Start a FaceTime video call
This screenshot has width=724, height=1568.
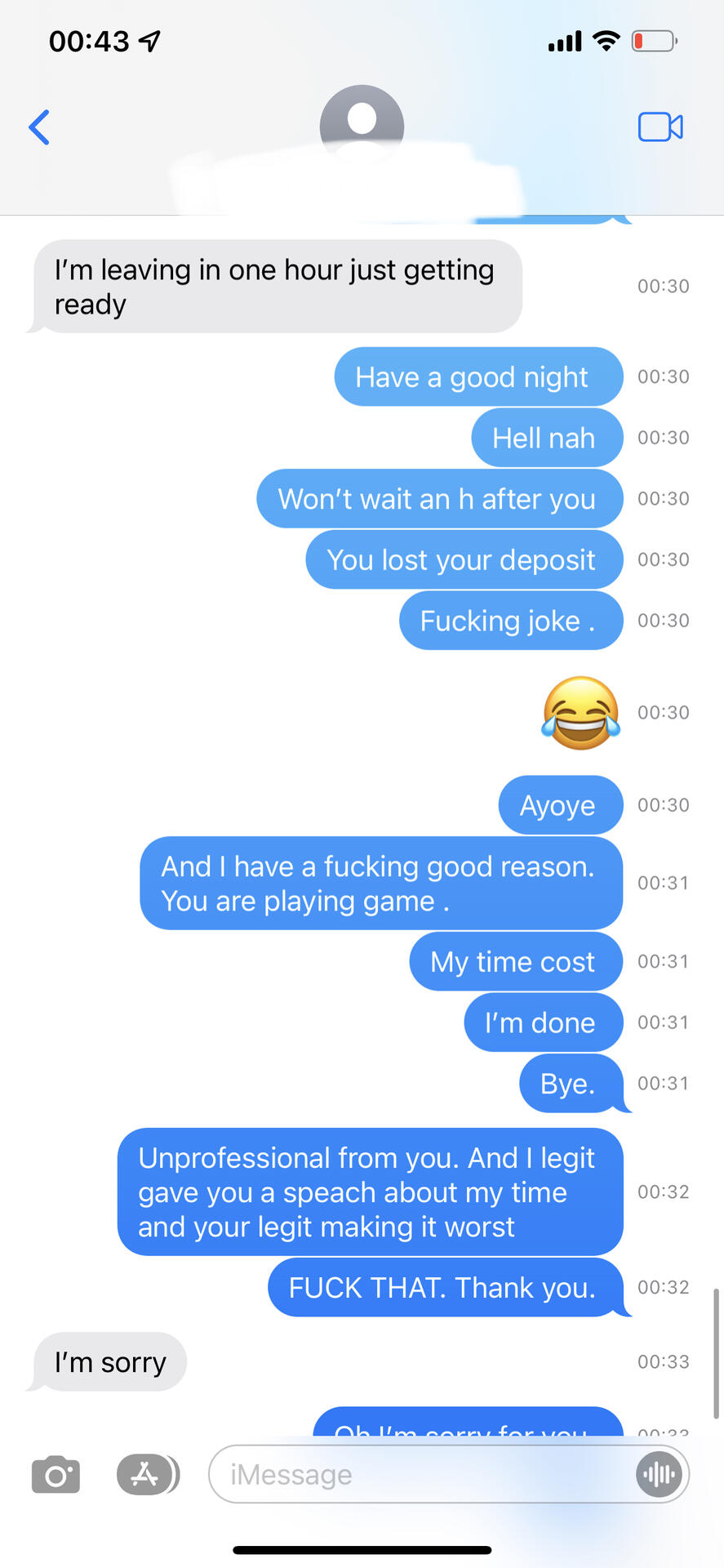[x=660, y=127]
